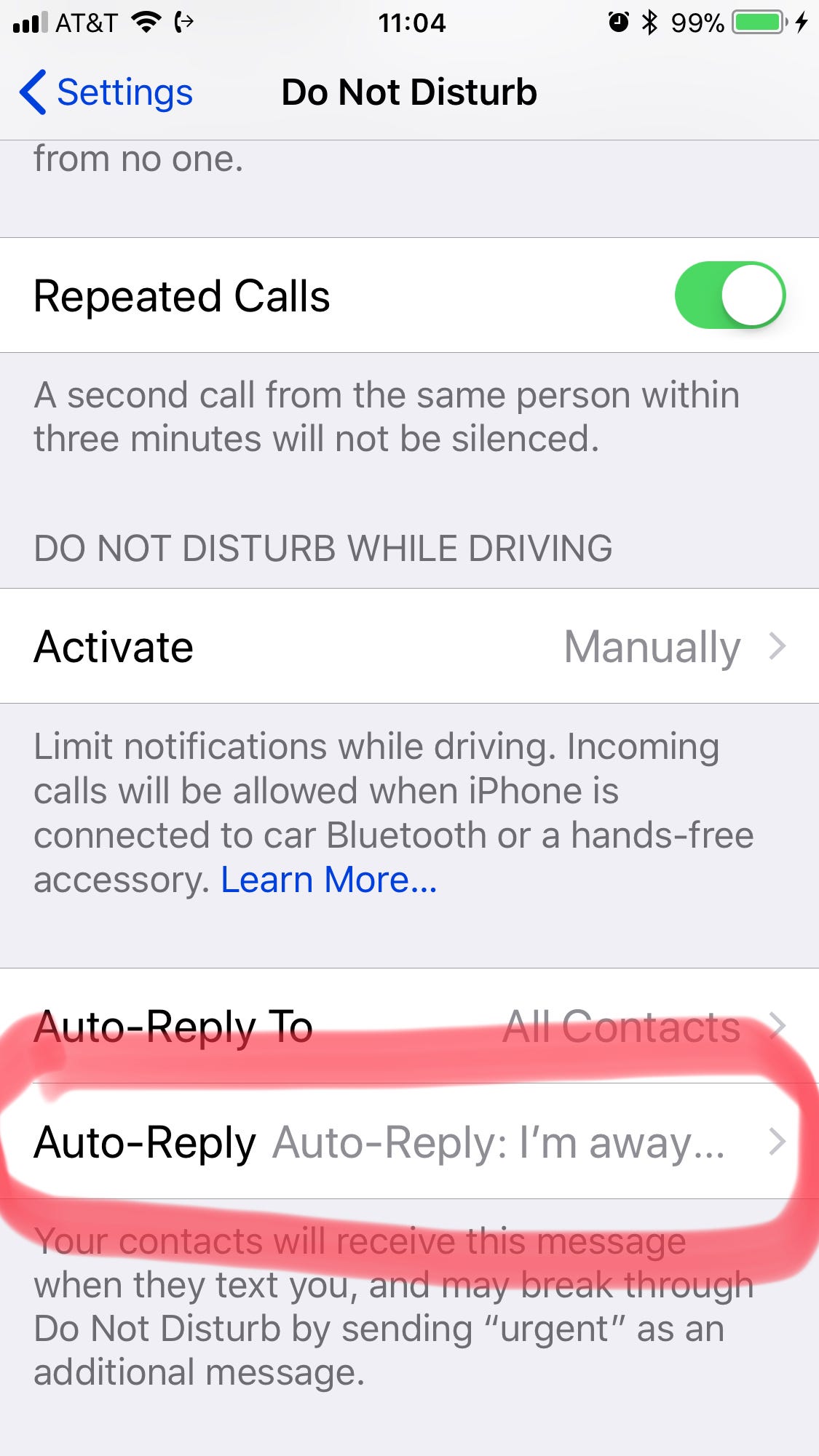Tap the Learn More link
This screenshot has width=819, height=1456.
click(x=328, y=880)
